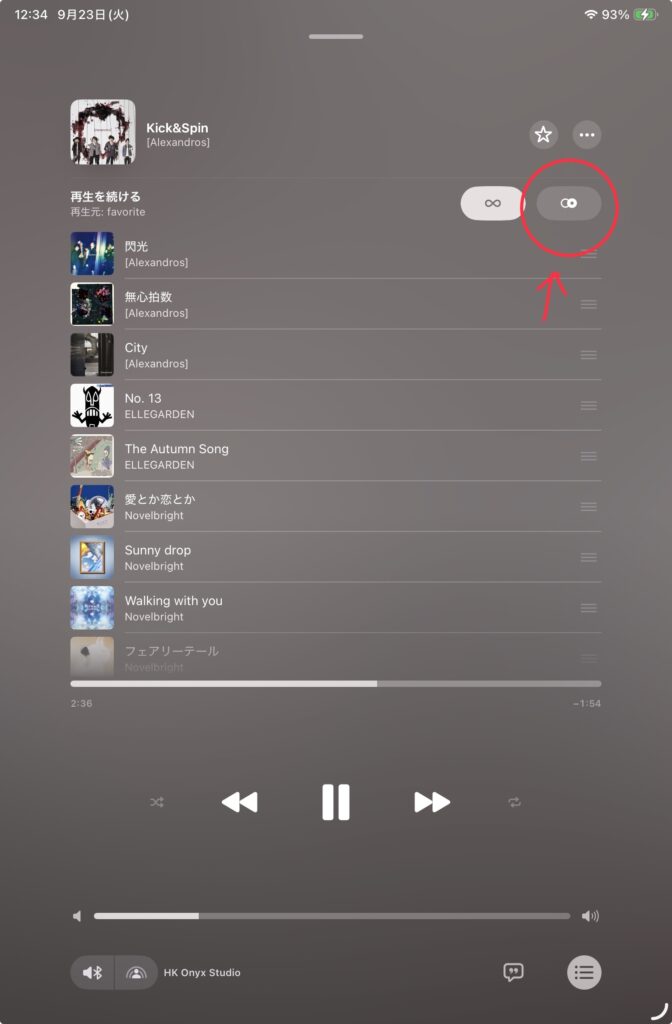Enable repeat mode
This screenshot has height=1024, width=672.
point(514,802)
